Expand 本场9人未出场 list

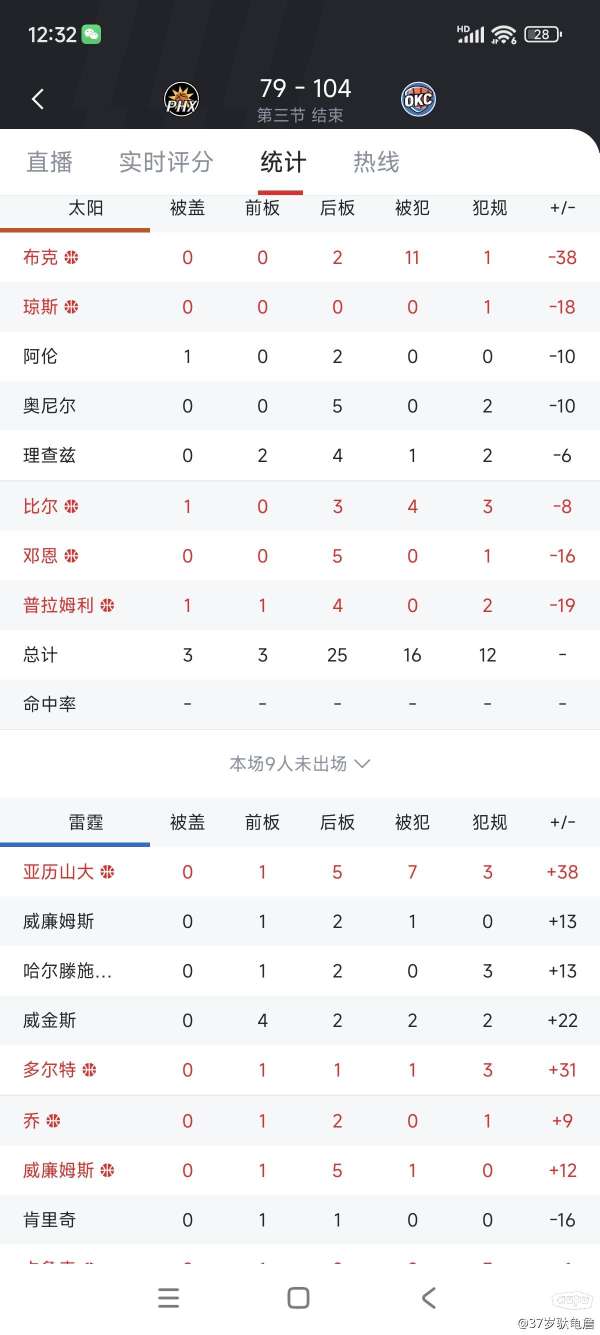(x=300, y=764)
